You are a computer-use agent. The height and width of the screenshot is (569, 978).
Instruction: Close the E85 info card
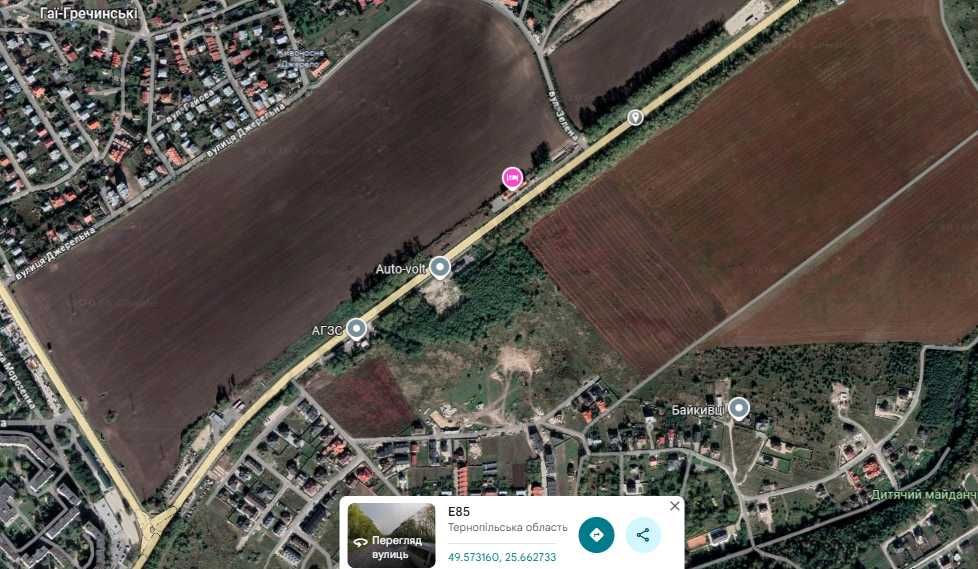point(674,506)
